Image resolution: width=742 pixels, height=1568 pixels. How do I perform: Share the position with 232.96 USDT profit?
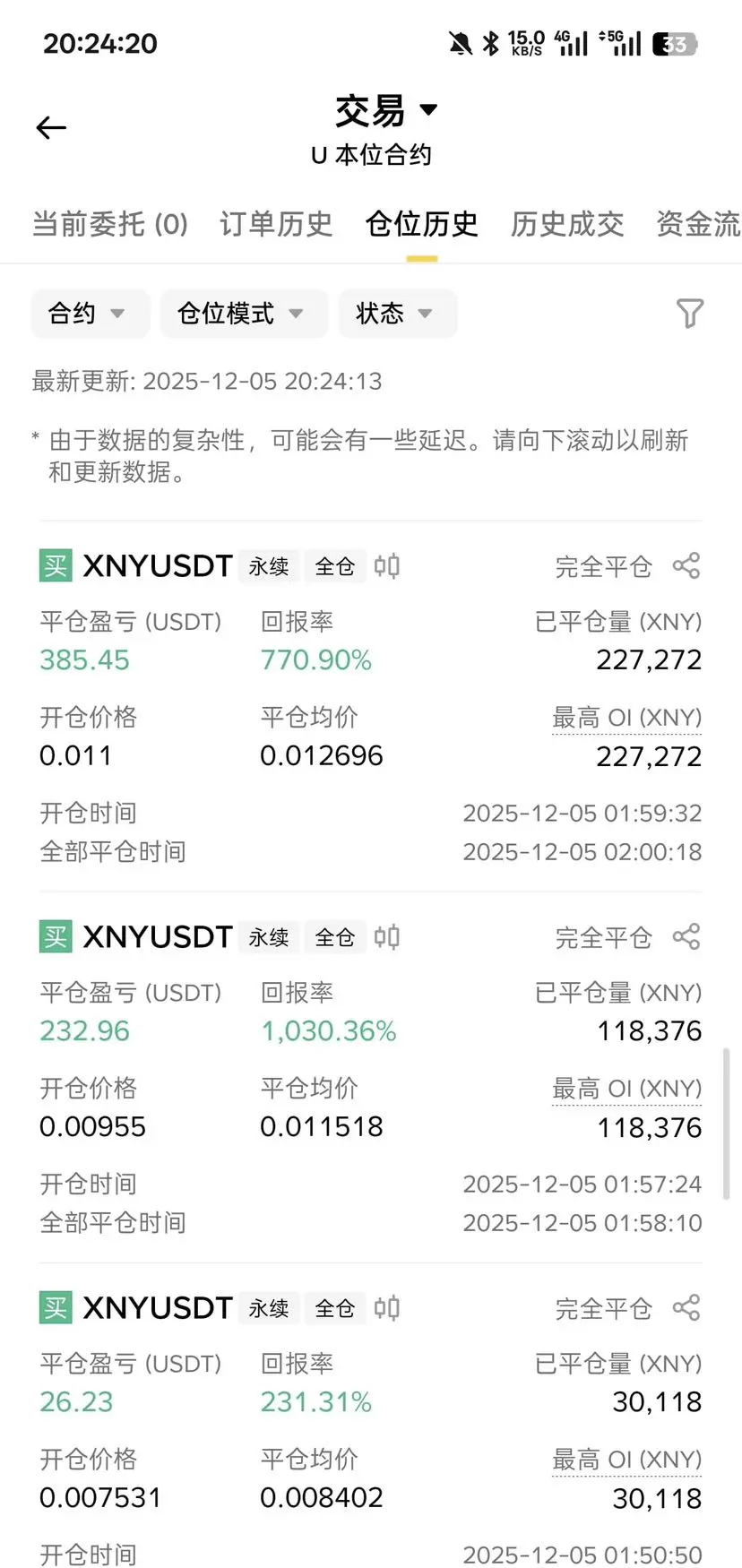686,937
